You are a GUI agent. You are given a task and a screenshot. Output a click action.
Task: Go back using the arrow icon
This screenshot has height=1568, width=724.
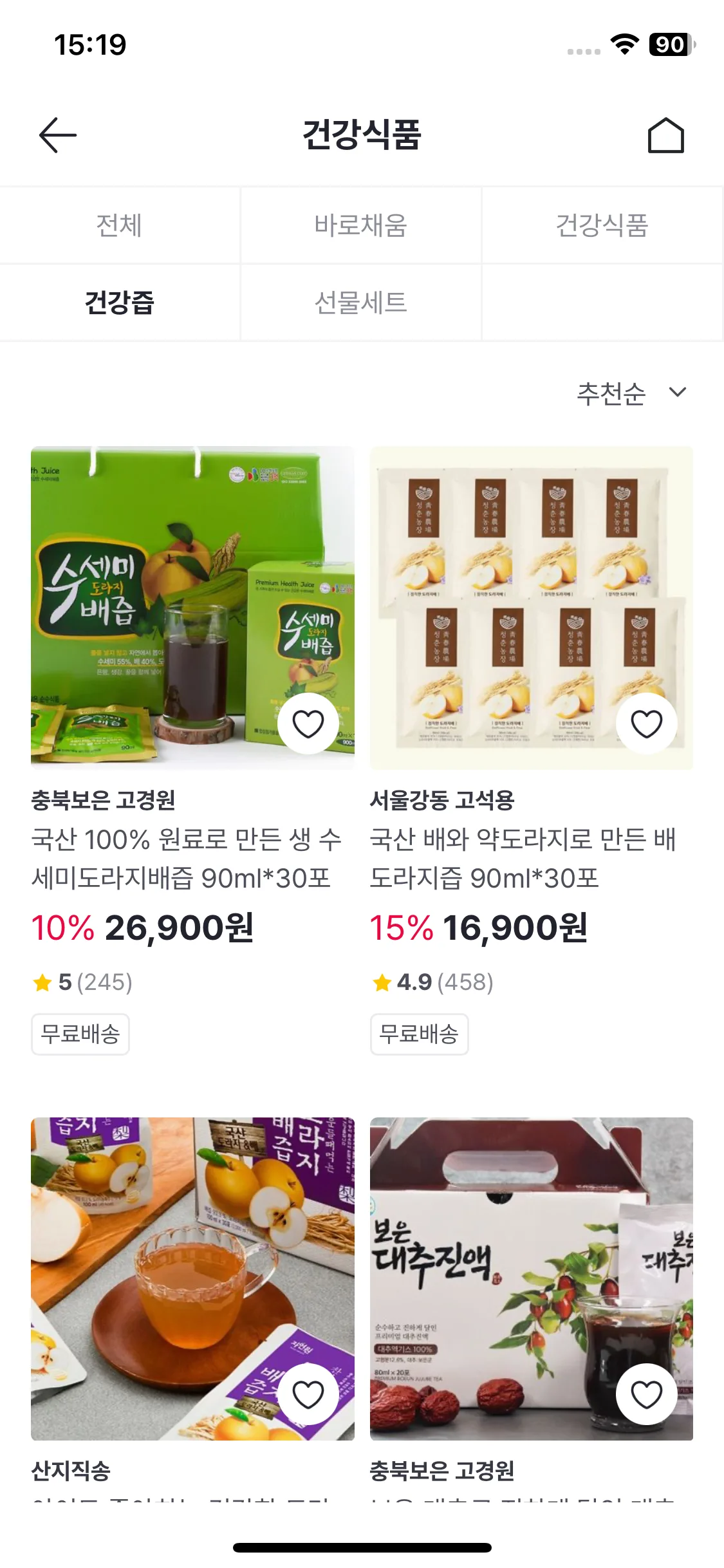58,135
